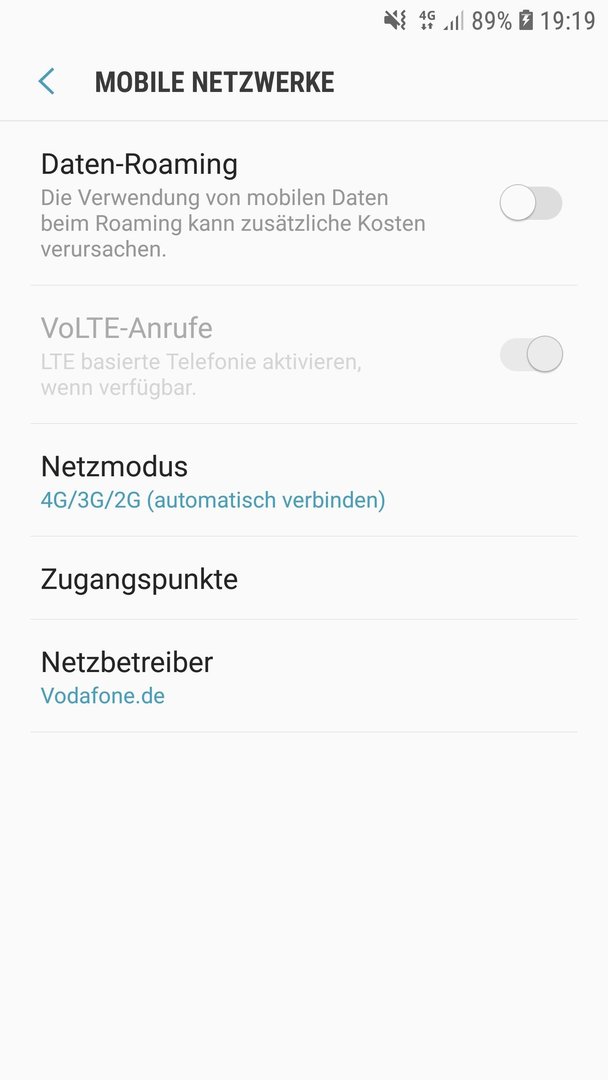Open the Netzmodus setting

212,481
